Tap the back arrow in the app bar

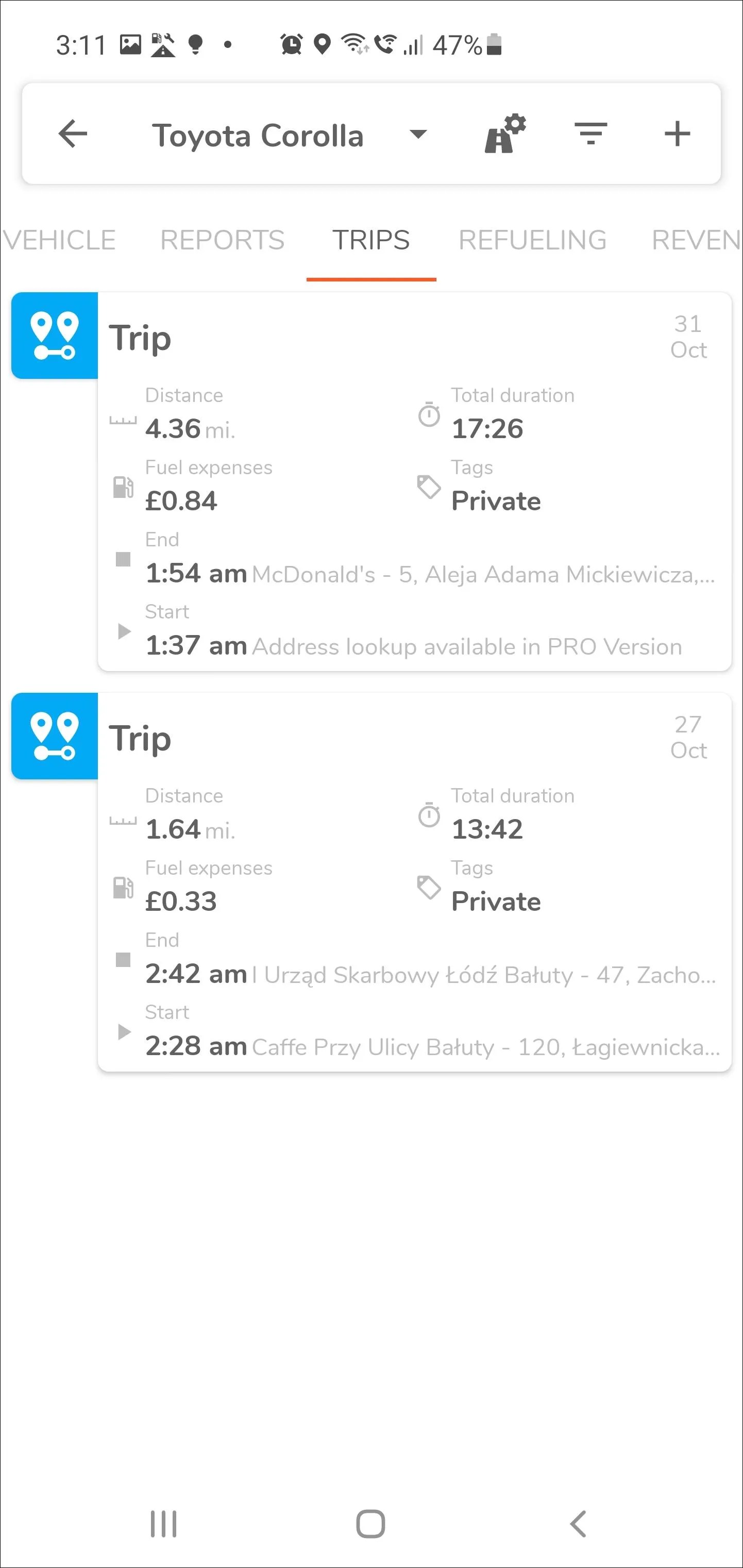(x=73, y=134)
